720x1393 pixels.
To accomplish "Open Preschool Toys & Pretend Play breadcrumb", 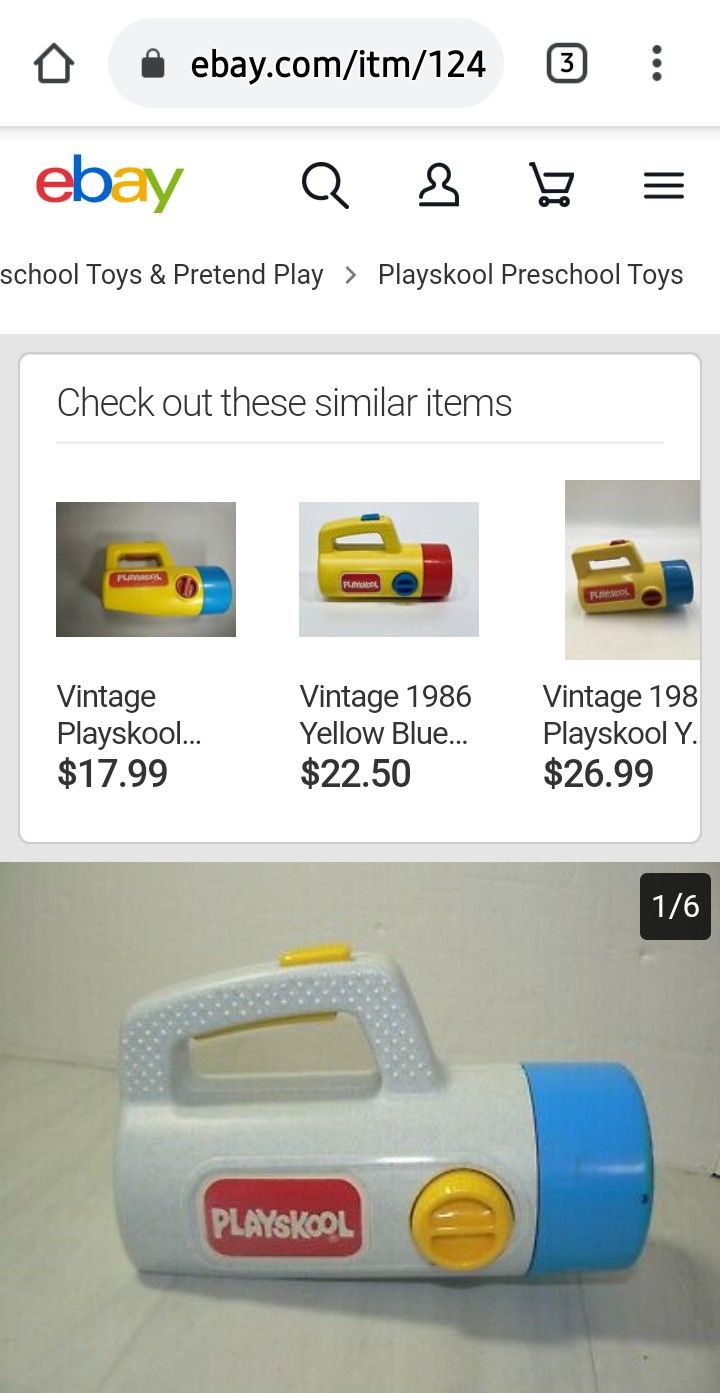I will coord(162,275).
